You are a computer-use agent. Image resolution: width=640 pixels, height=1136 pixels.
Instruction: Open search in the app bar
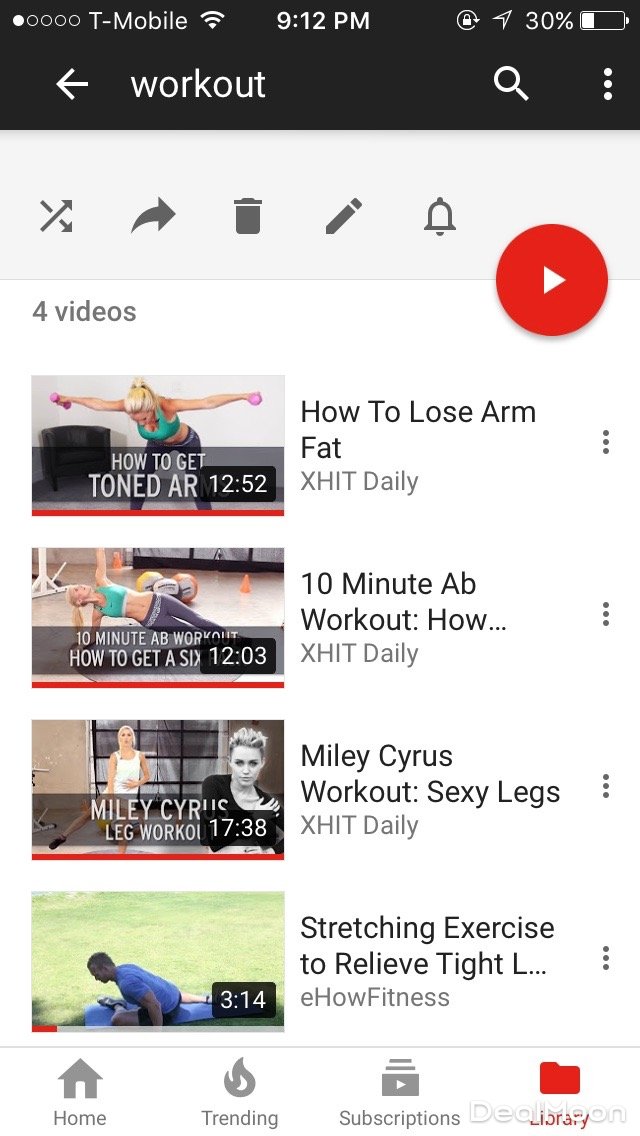pos(511,85)
